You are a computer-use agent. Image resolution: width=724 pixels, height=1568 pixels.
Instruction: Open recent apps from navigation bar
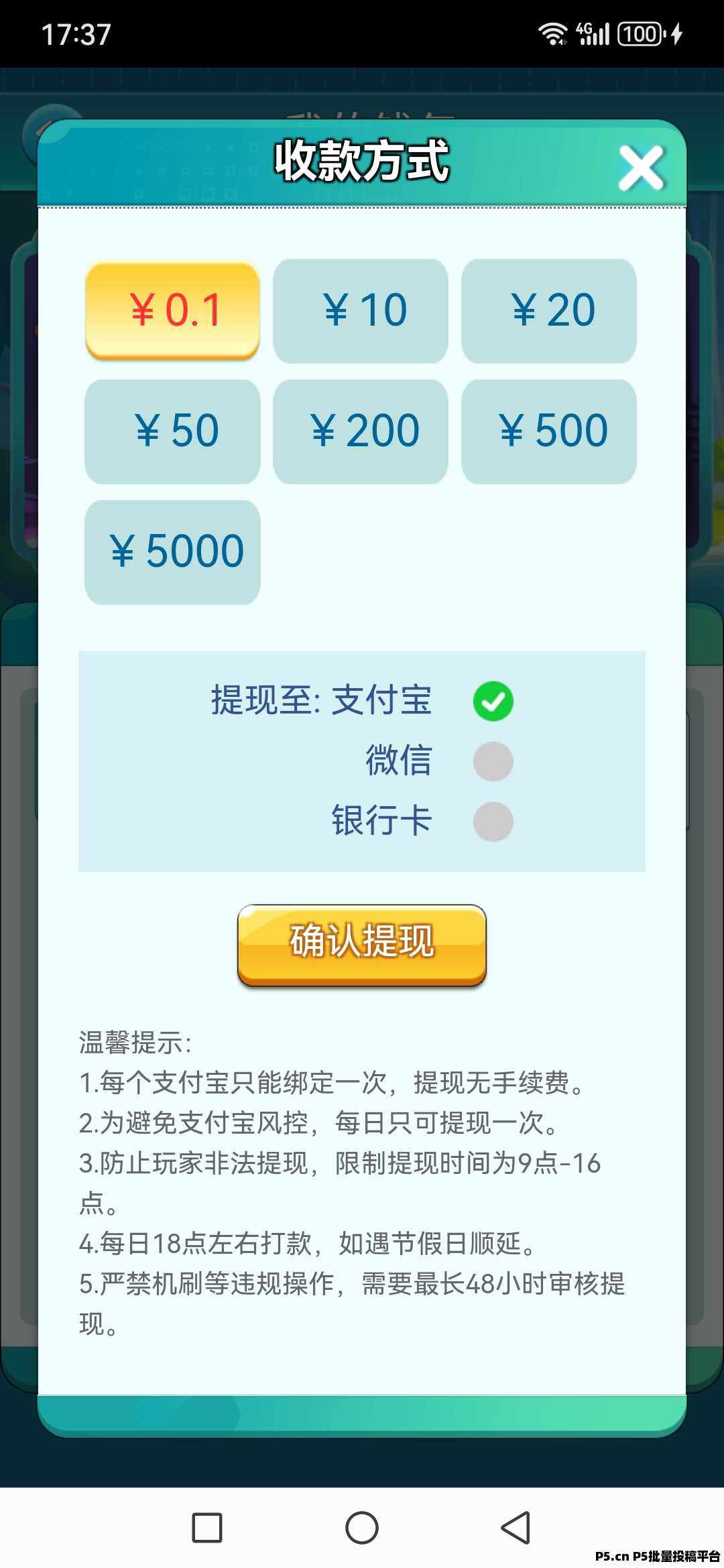[207, 1528]
